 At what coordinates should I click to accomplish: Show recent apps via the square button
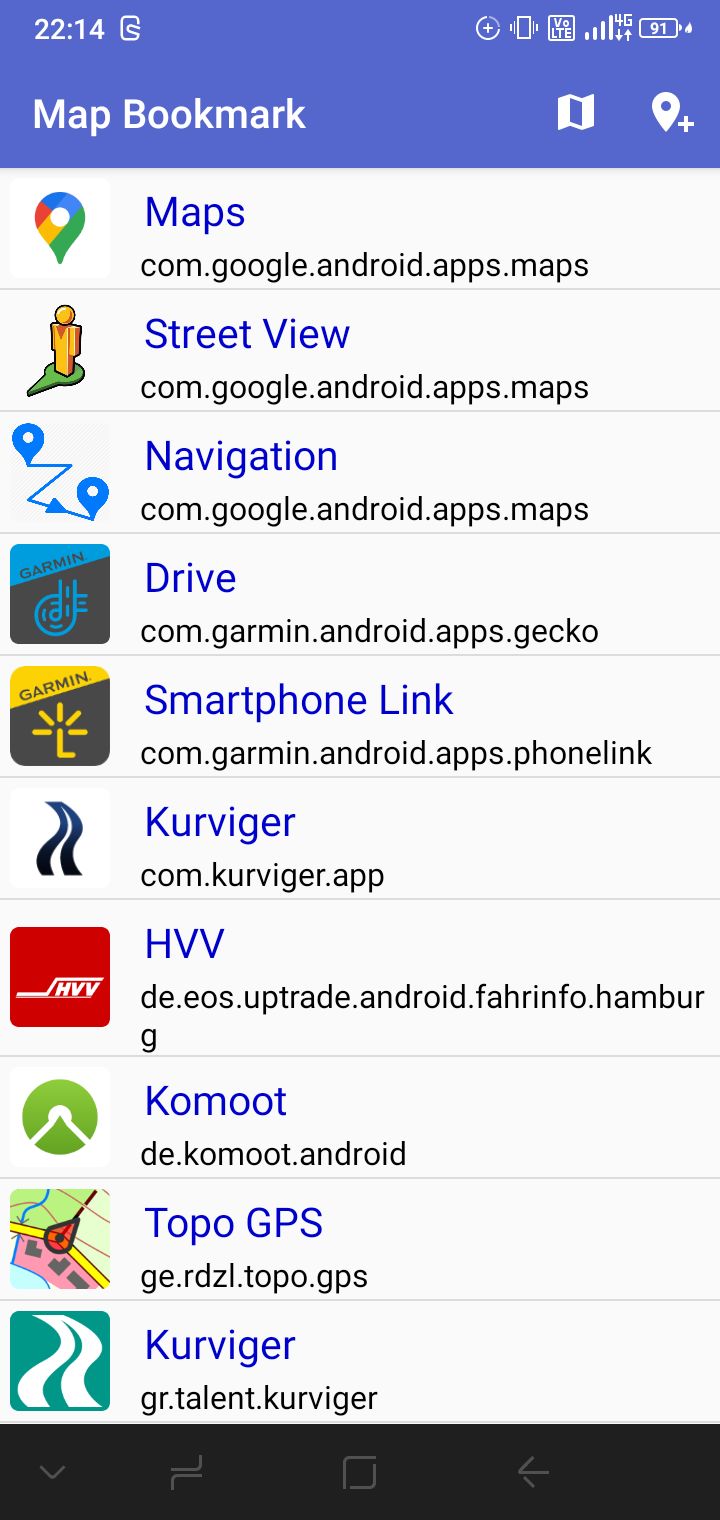pyautogui.click(x=359, y=1471)
